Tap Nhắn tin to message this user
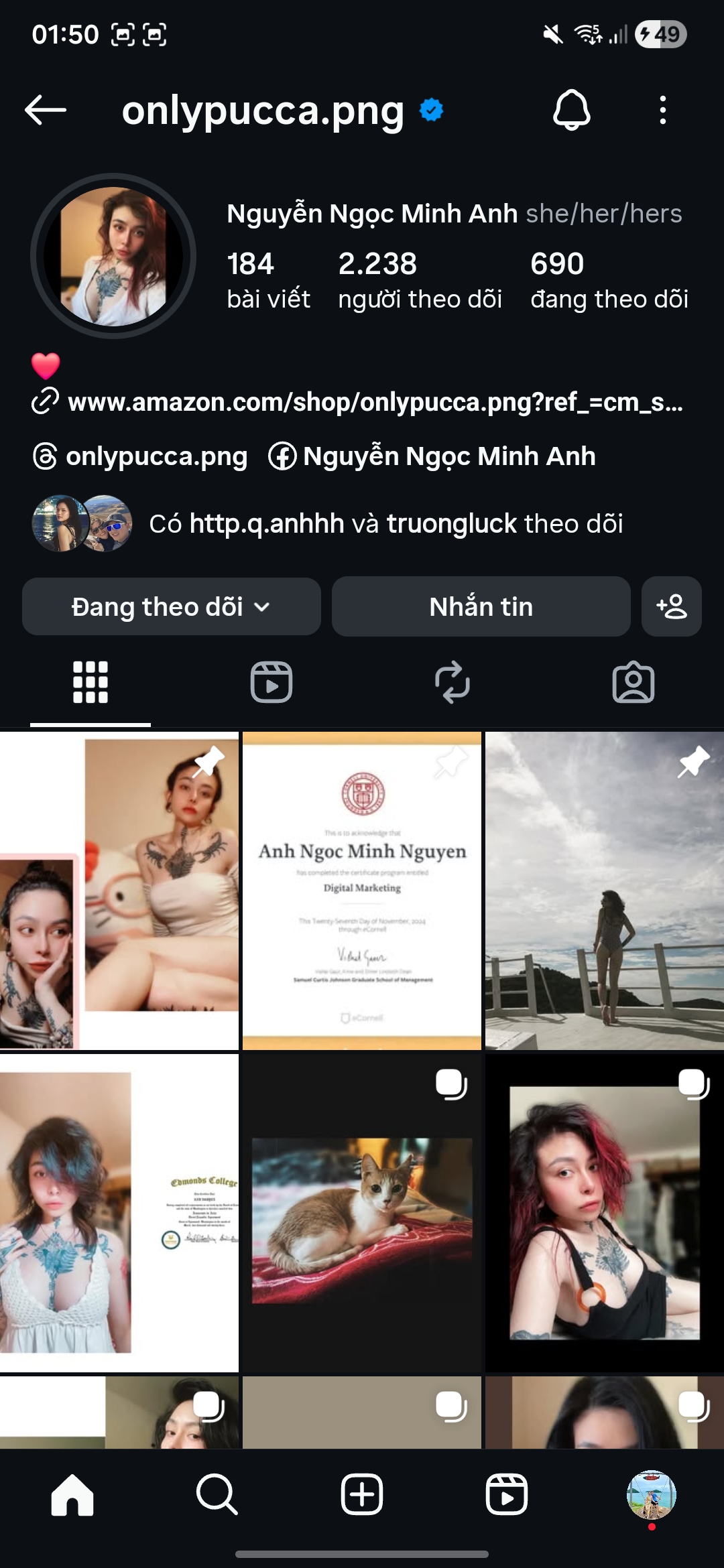The width and height of the screenshot is (724, 1568). 481,606
